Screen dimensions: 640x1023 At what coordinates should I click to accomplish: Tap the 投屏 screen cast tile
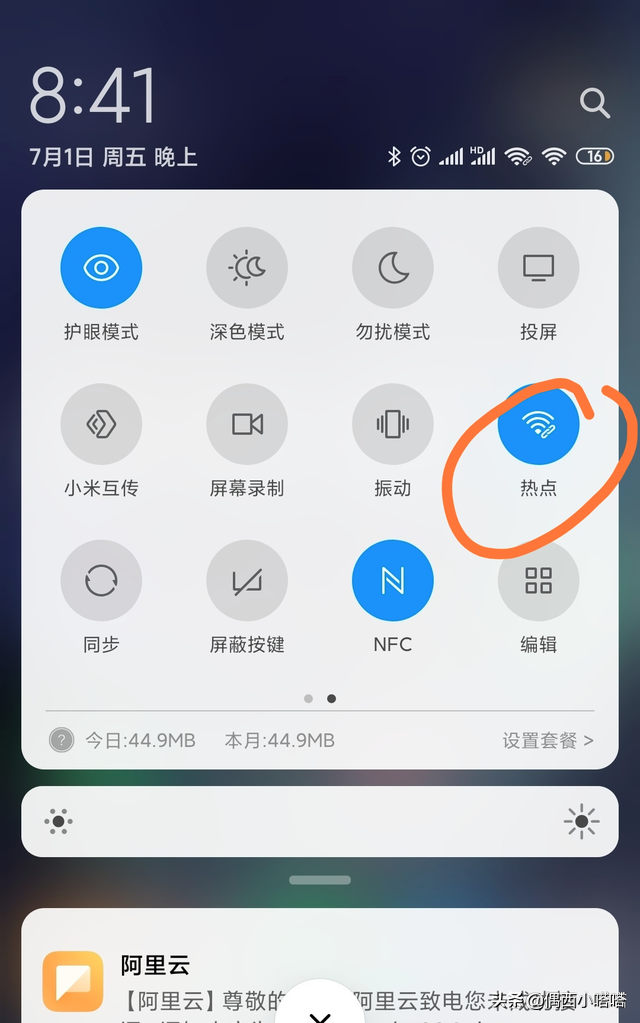click(x=538, y=268)
